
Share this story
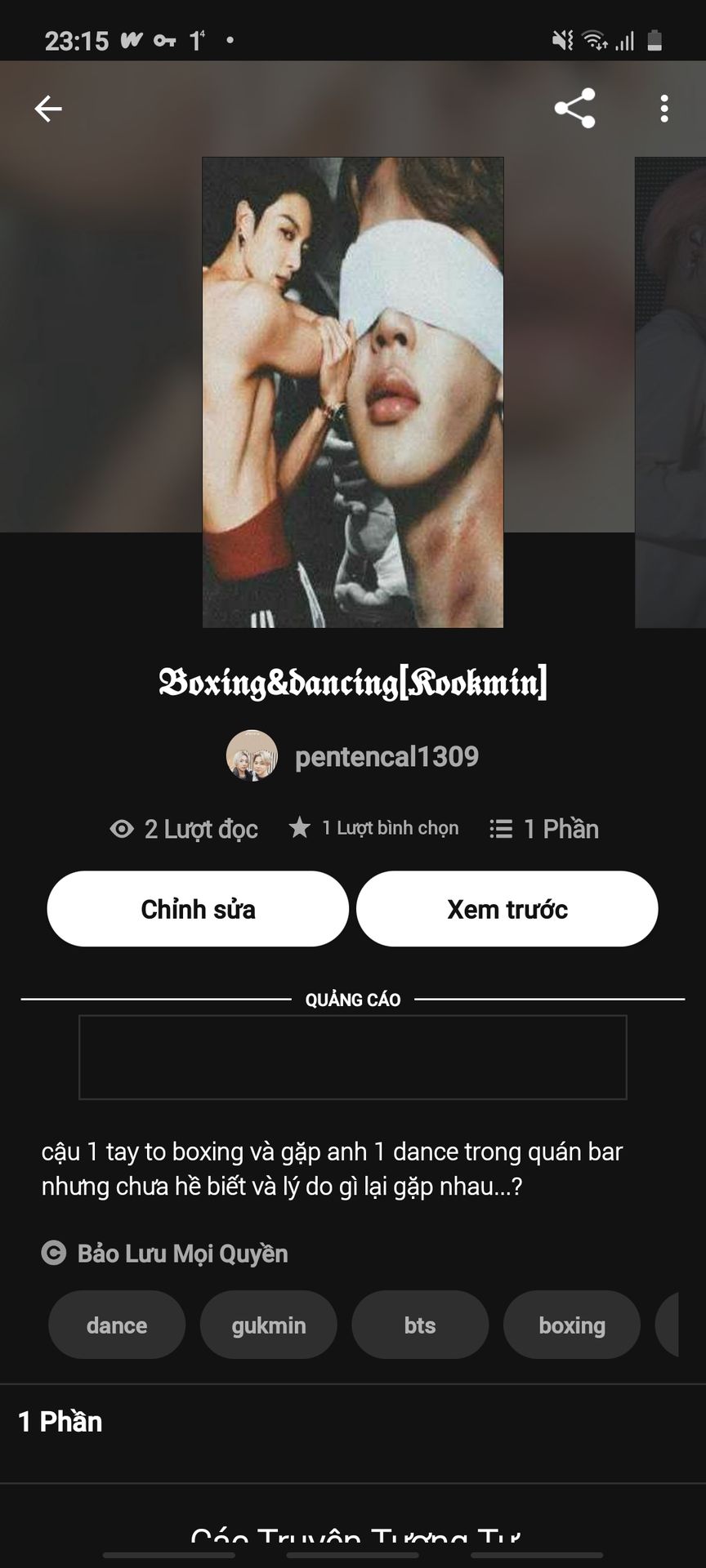click(574, 109)
